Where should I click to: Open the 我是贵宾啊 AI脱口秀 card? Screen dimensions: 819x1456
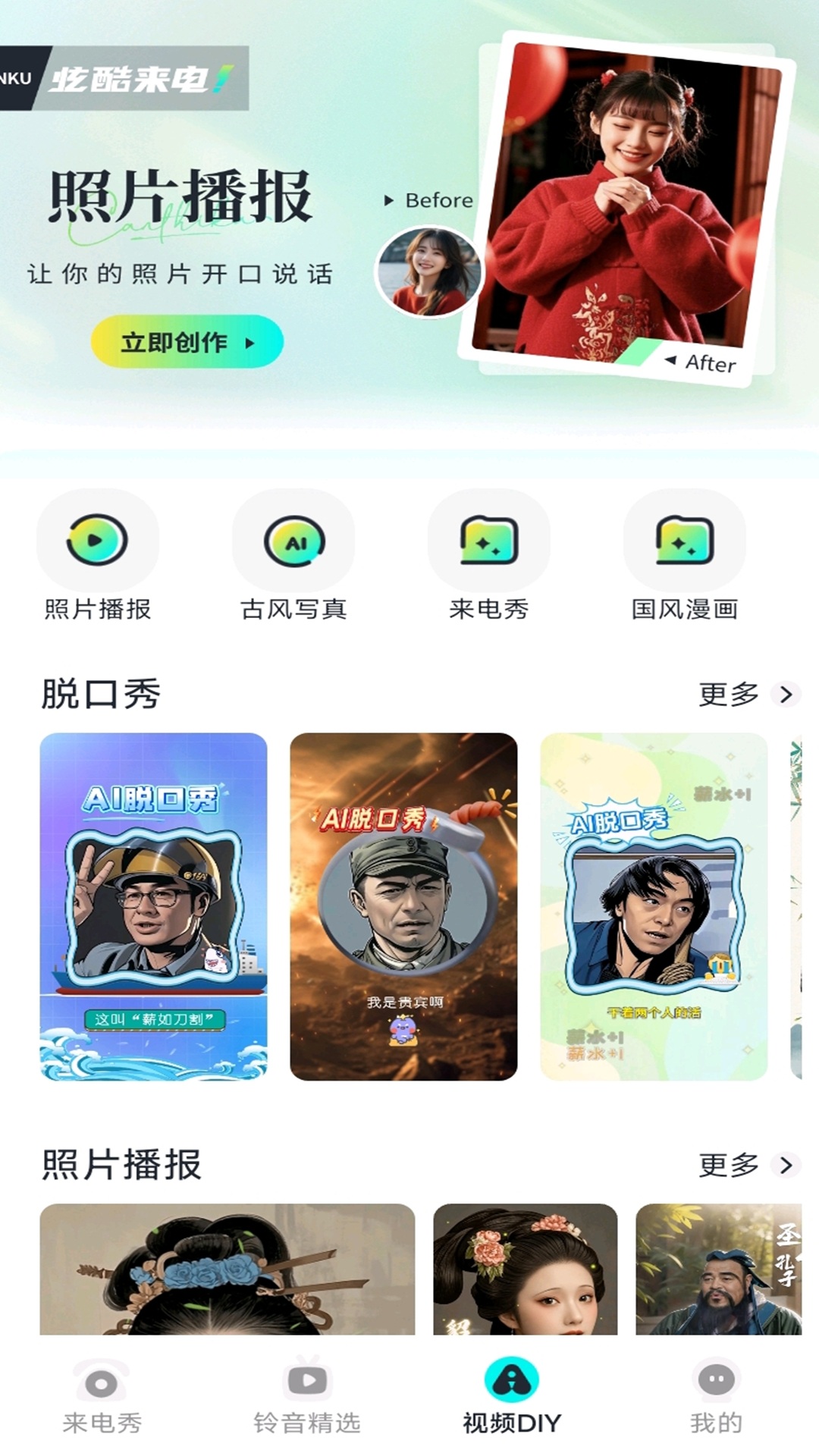click(x=403, y=906)
